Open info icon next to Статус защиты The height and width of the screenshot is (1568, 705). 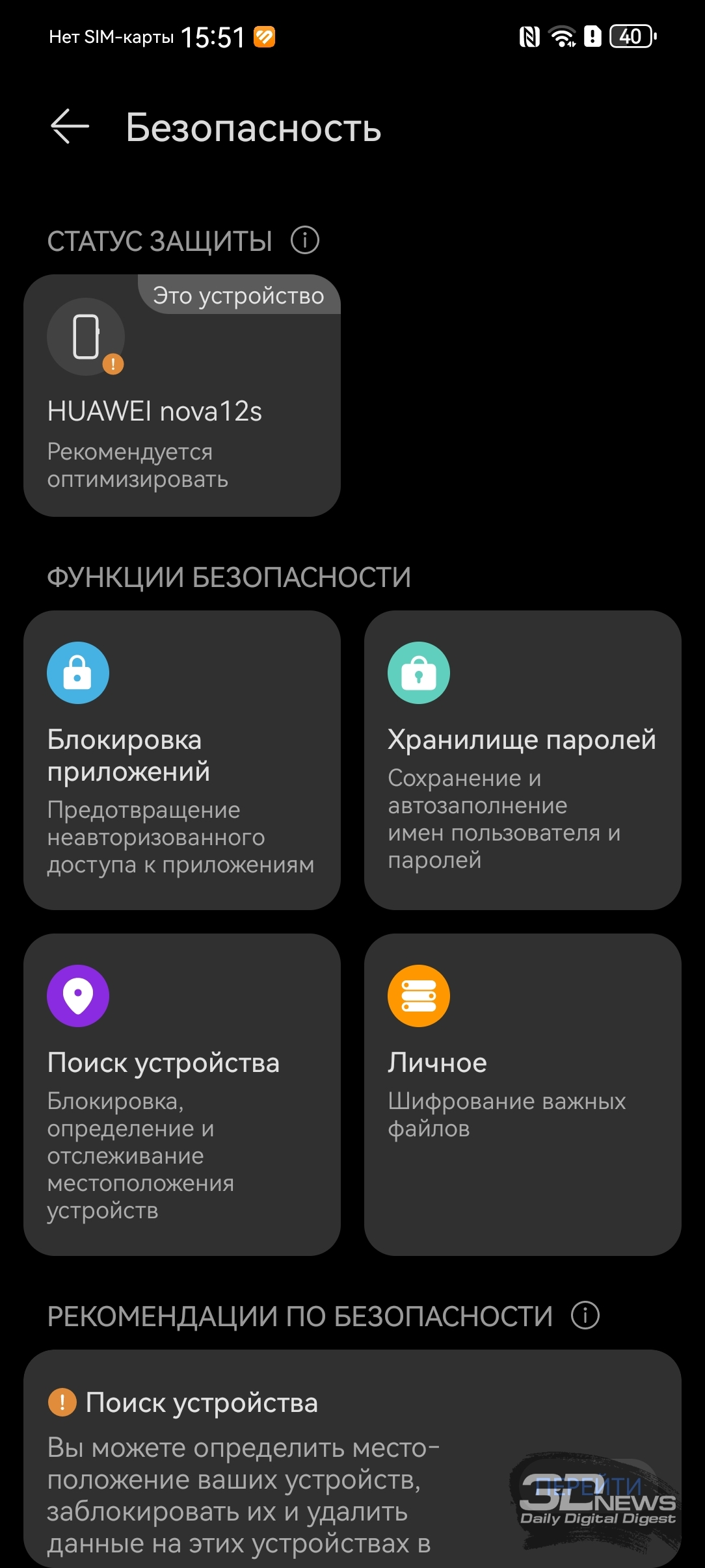click(x=305, y=241)
